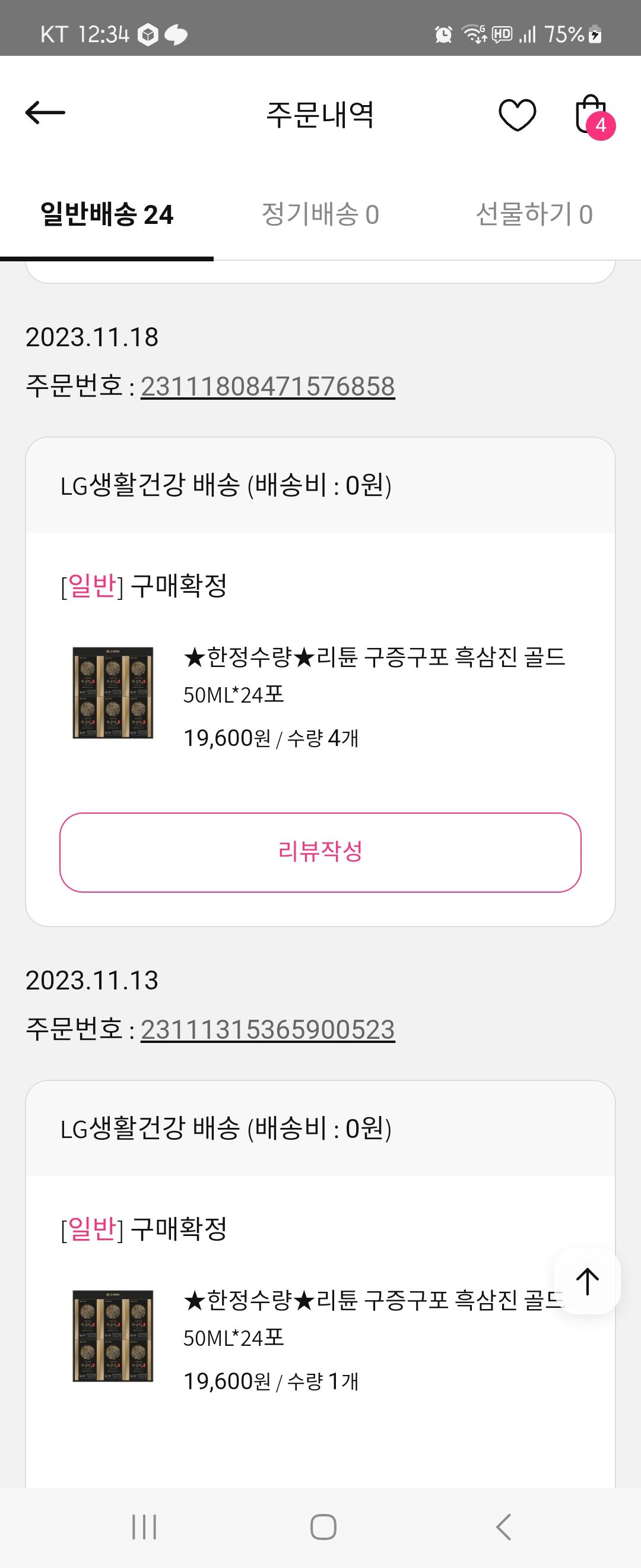Go back using the top-left arrow
This screenshot has height=1568, width=641.
point(45,113)
